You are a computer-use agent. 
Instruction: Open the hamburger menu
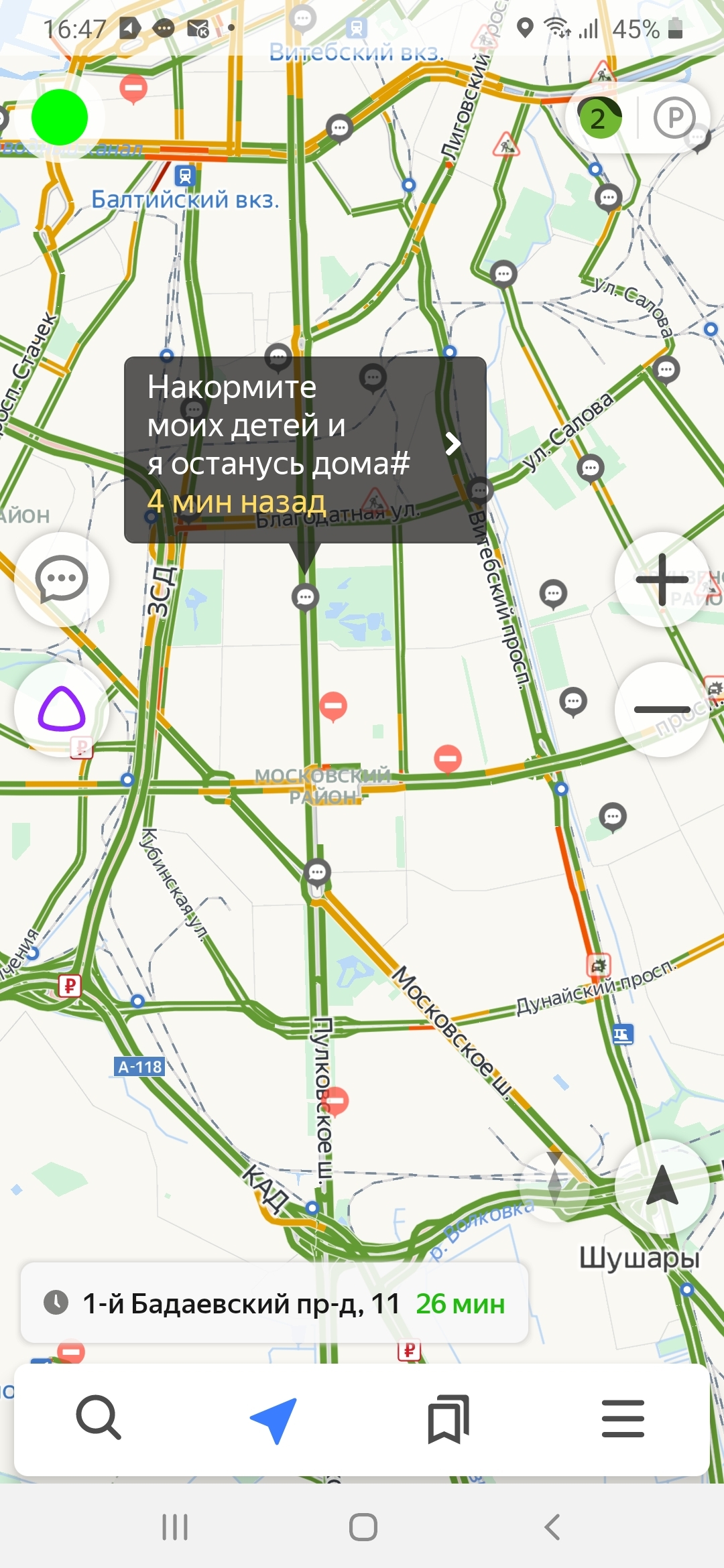tap(623, 1419)
